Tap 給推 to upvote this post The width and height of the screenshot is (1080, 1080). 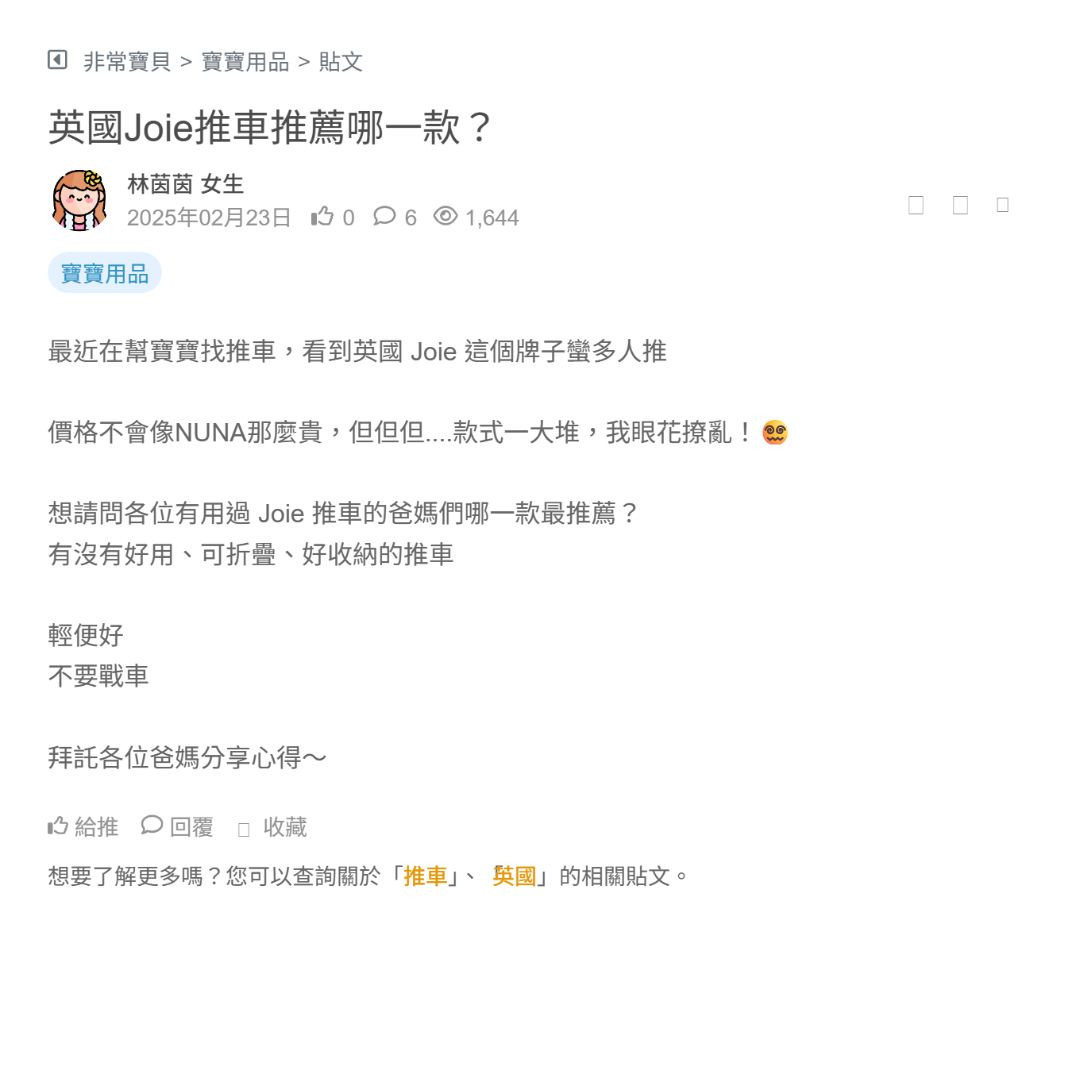pos(83,827)
